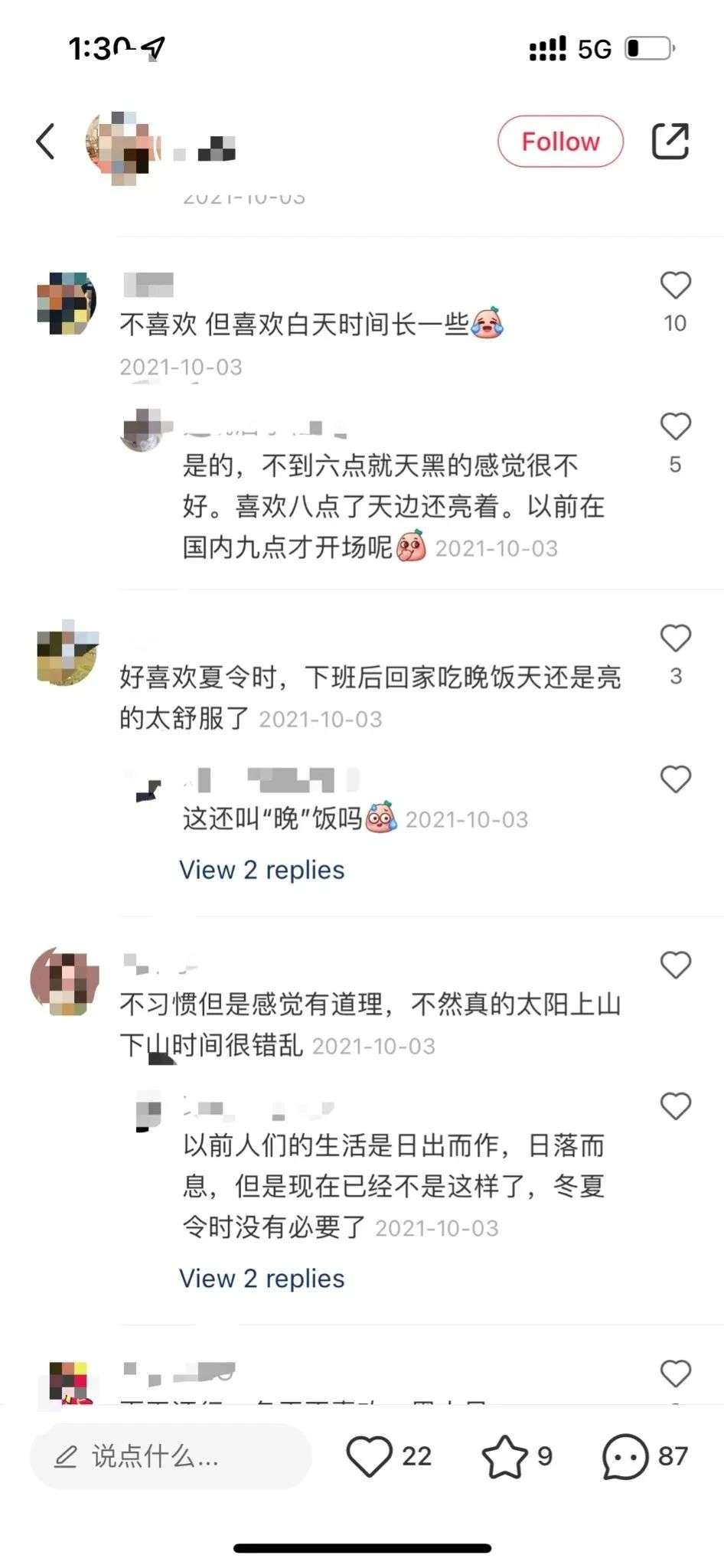Like the comment '不习惯但是感觉有道理'
Screen dimensions: 724x1568
[675, 965]
